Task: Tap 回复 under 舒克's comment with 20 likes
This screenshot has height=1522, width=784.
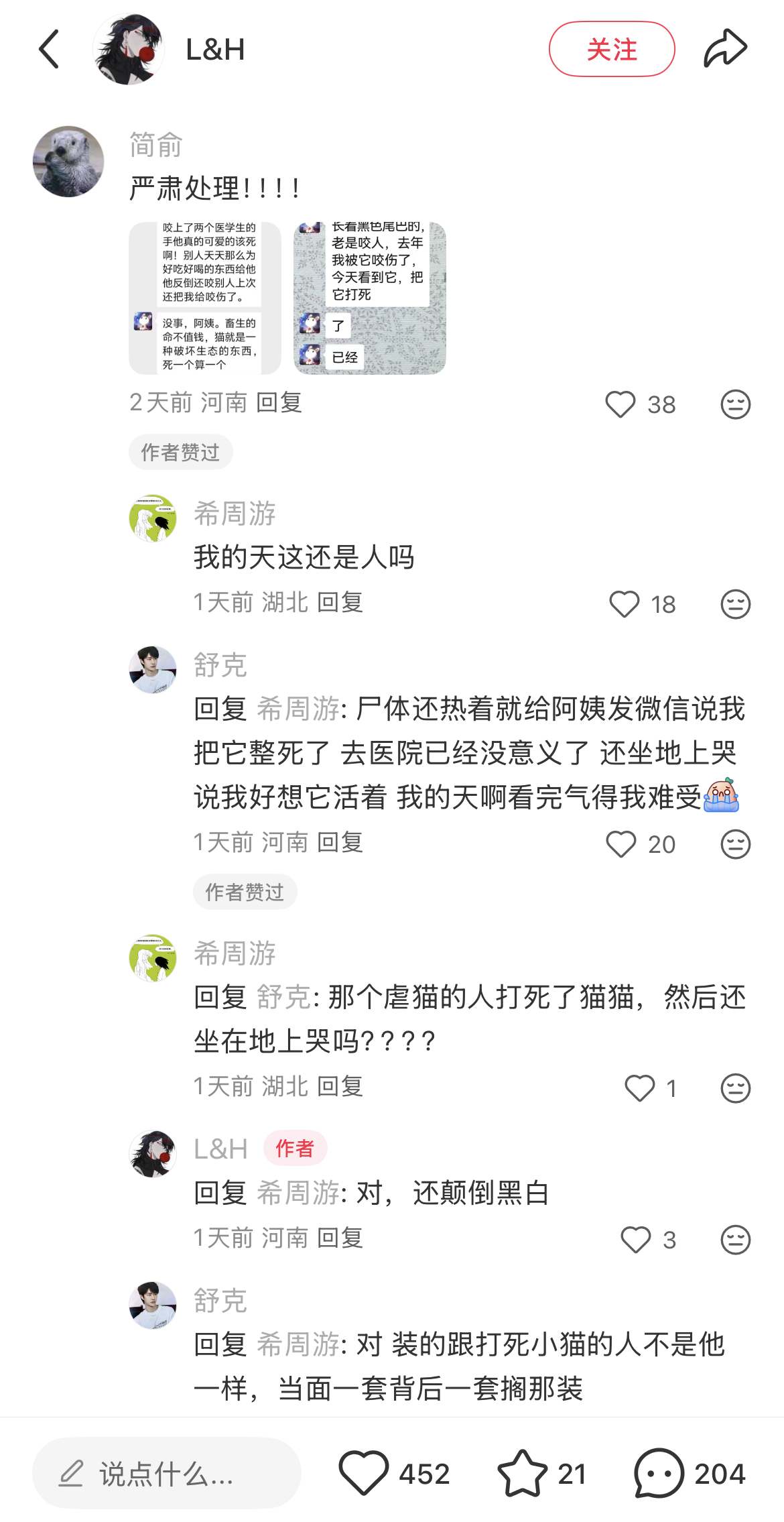Action: [340, 842]
